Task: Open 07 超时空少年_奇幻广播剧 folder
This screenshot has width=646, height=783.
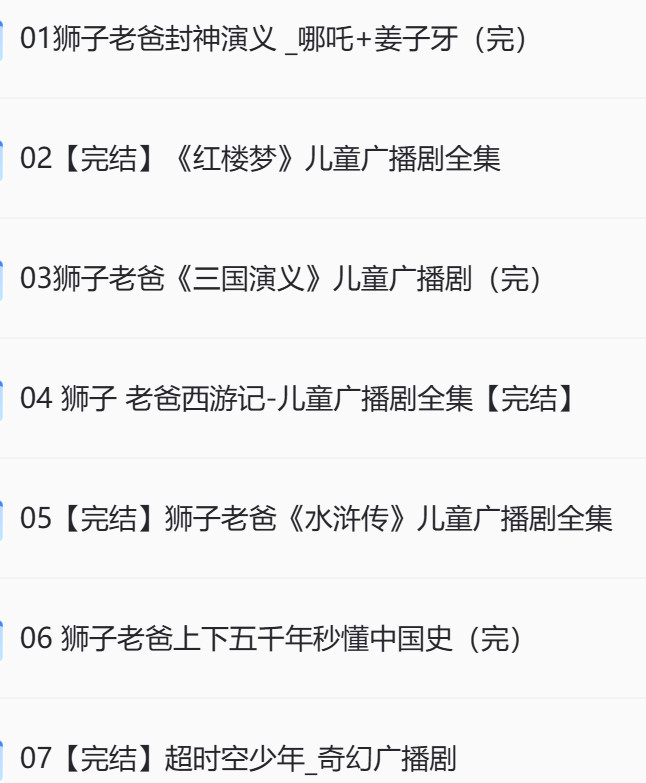Action: (x=238, y=759)
